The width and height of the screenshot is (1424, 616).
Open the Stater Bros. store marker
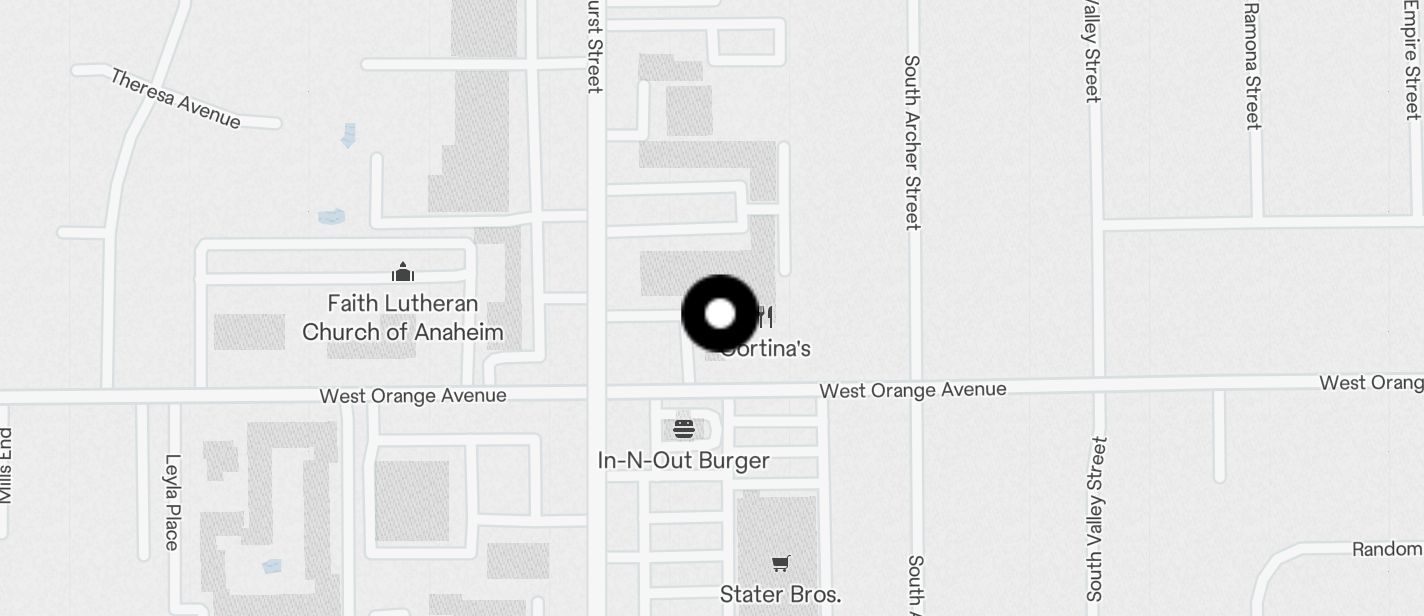[x=780, y=564]
